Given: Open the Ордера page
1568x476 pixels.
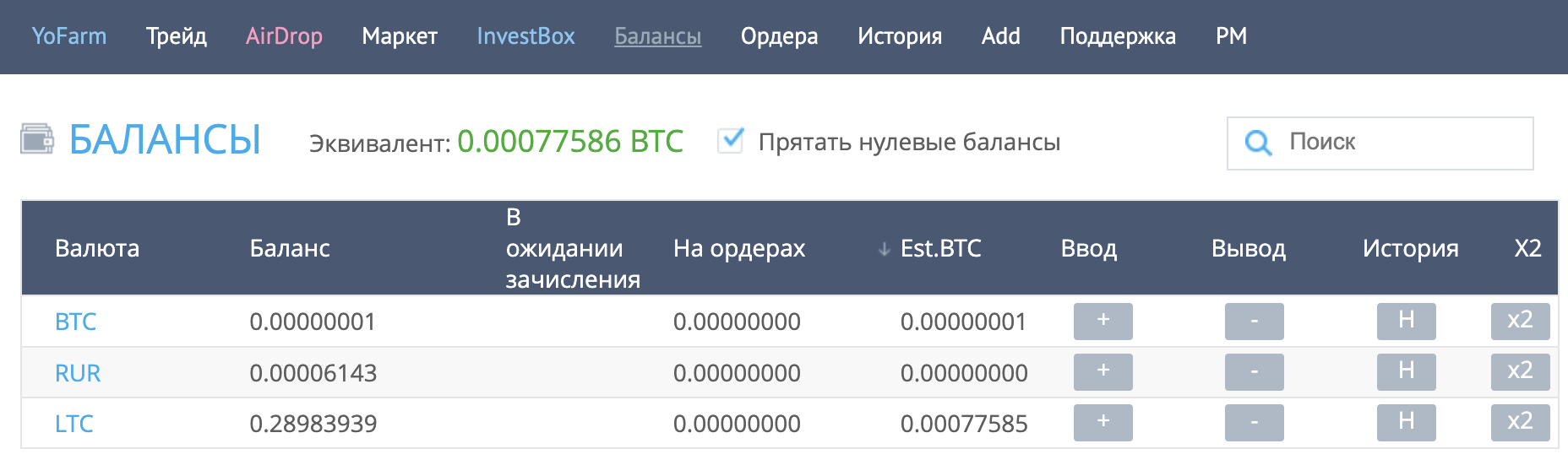Looking at the screenshot, I should tap(779, 36).
